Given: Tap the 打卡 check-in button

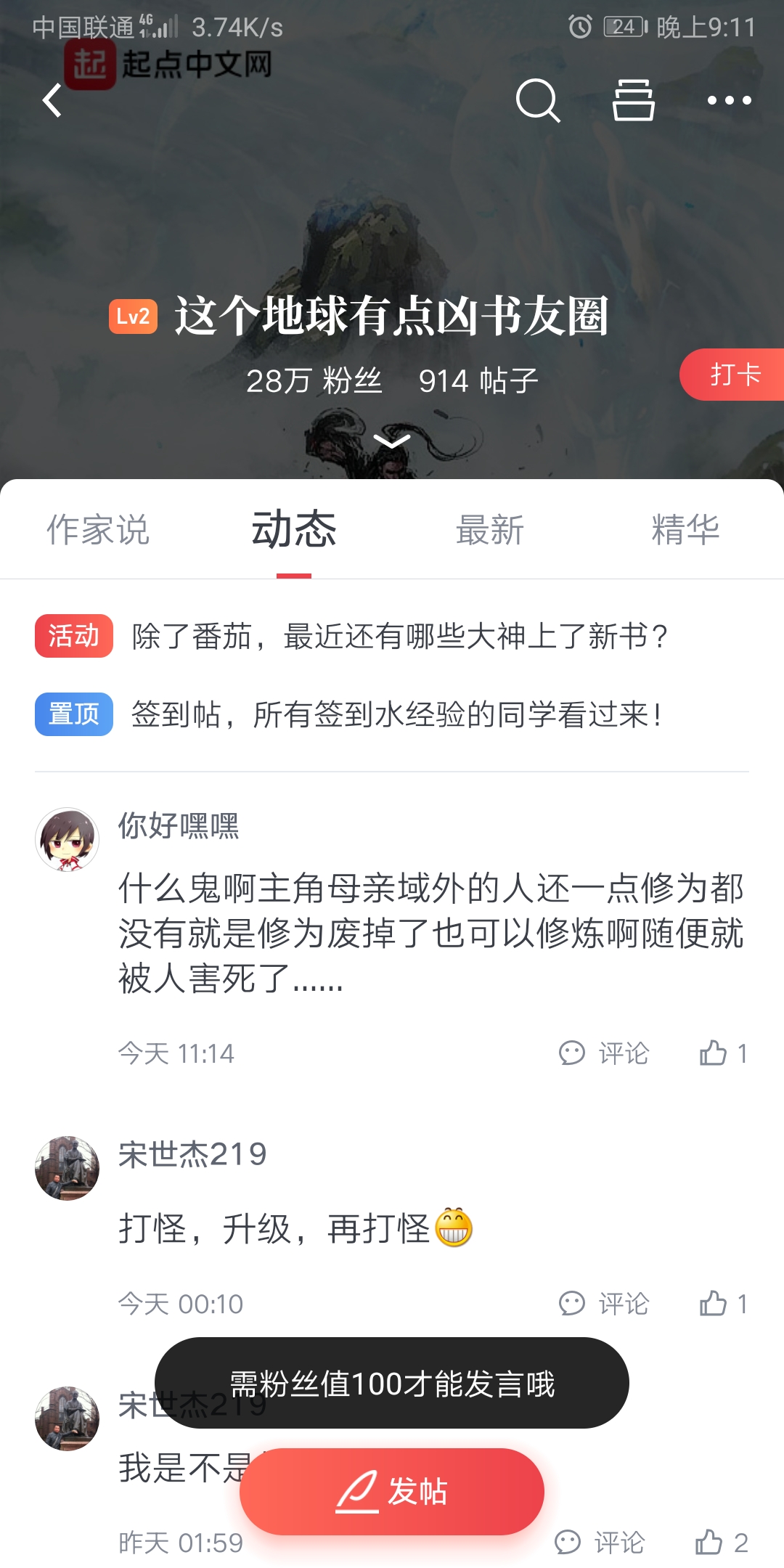Looking at the screenshot, I should point(733,375).
